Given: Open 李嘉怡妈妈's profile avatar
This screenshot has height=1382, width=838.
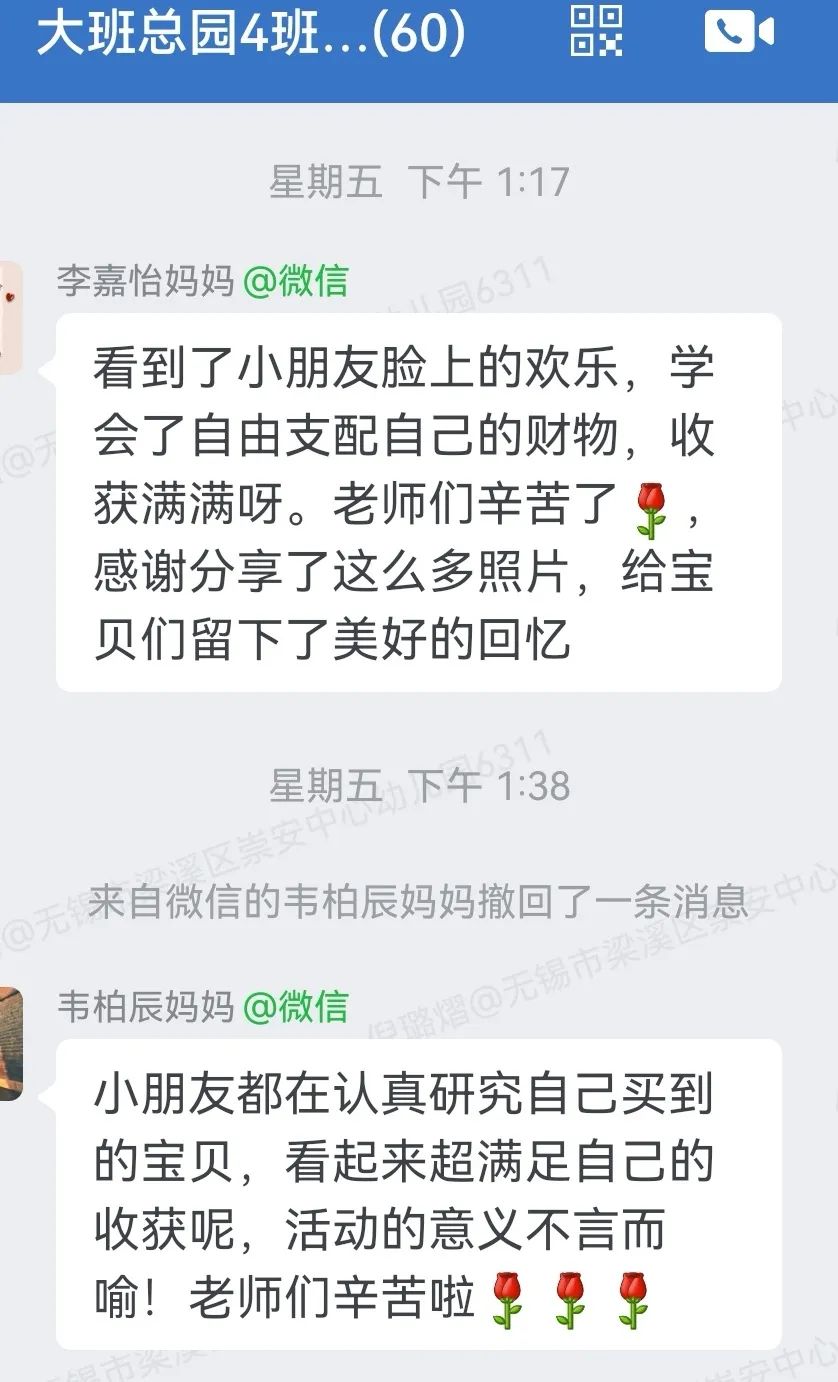Looking at the screenshot, I should tap(10, 317).
